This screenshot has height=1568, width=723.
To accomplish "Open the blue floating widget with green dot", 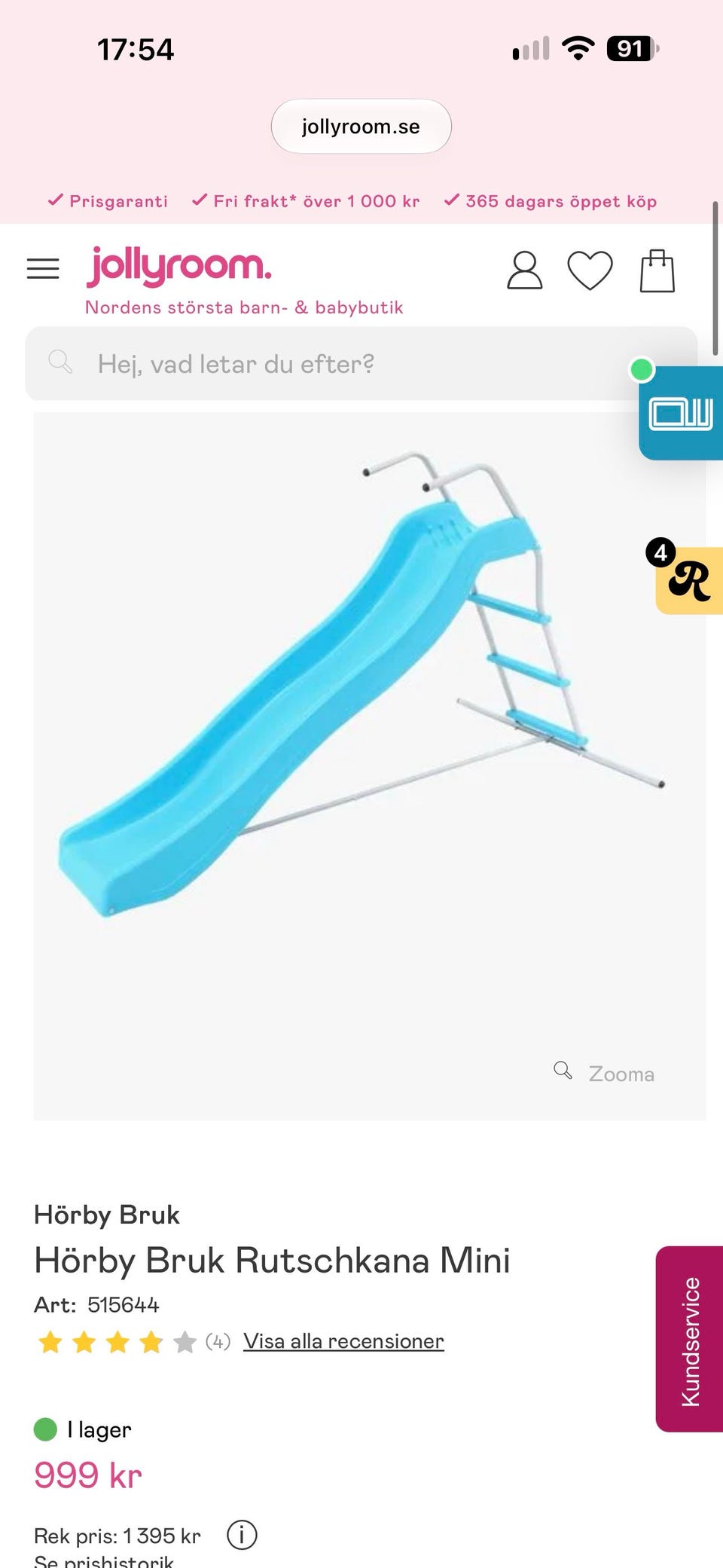I will tap(679, 411).
